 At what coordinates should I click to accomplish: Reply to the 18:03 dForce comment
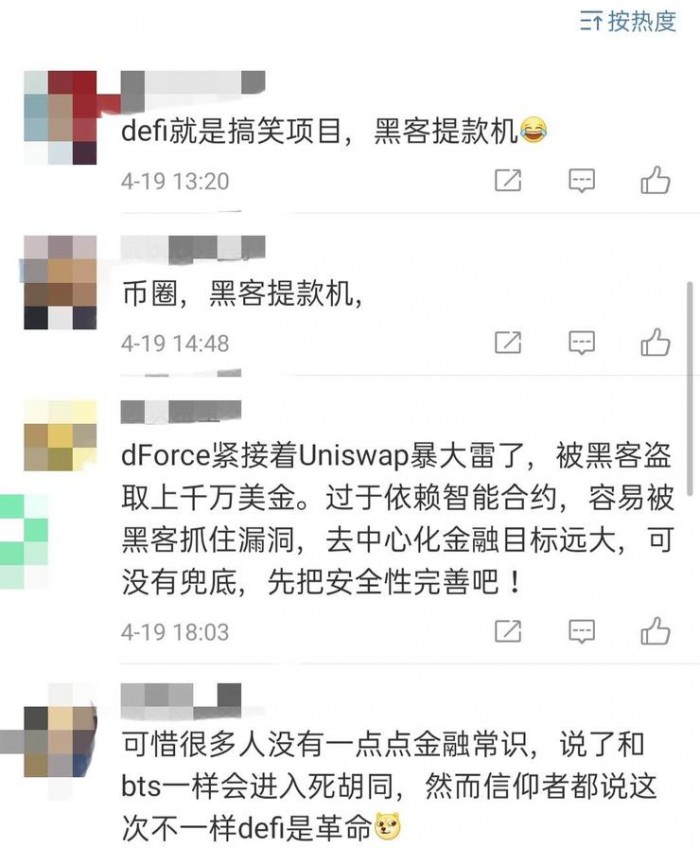pyautogui.click(x=581, y=632)
